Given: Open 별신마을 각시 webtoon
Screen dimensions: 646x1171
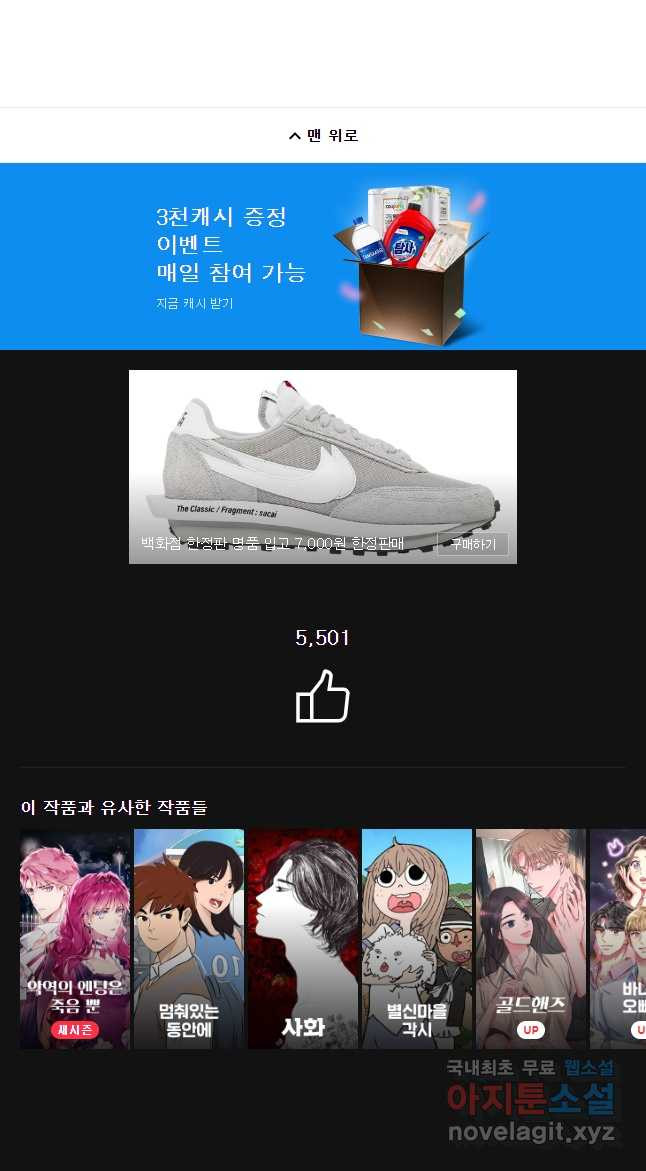Looking at the screenshot, I should tap(417, 938).
